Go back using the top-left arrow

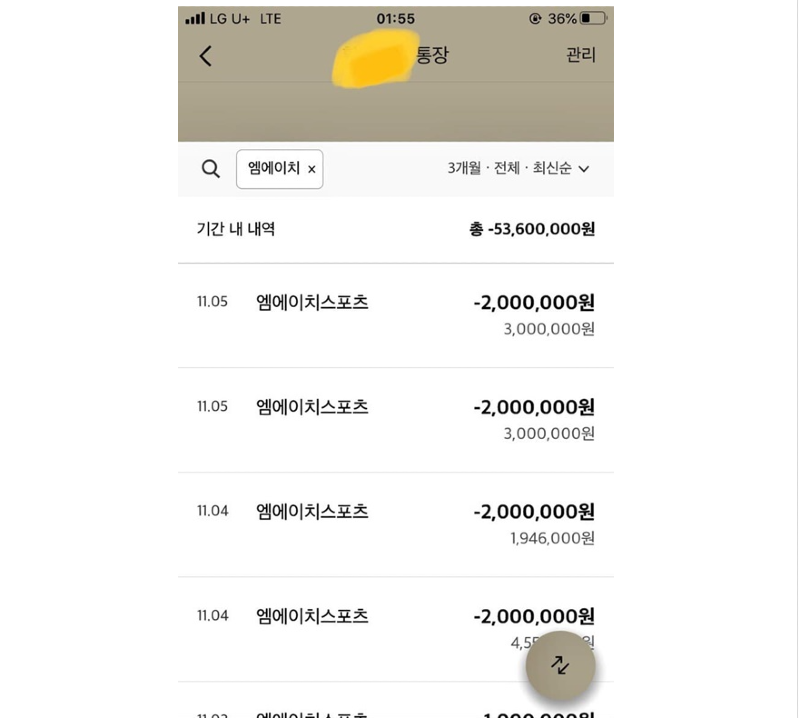206,56
